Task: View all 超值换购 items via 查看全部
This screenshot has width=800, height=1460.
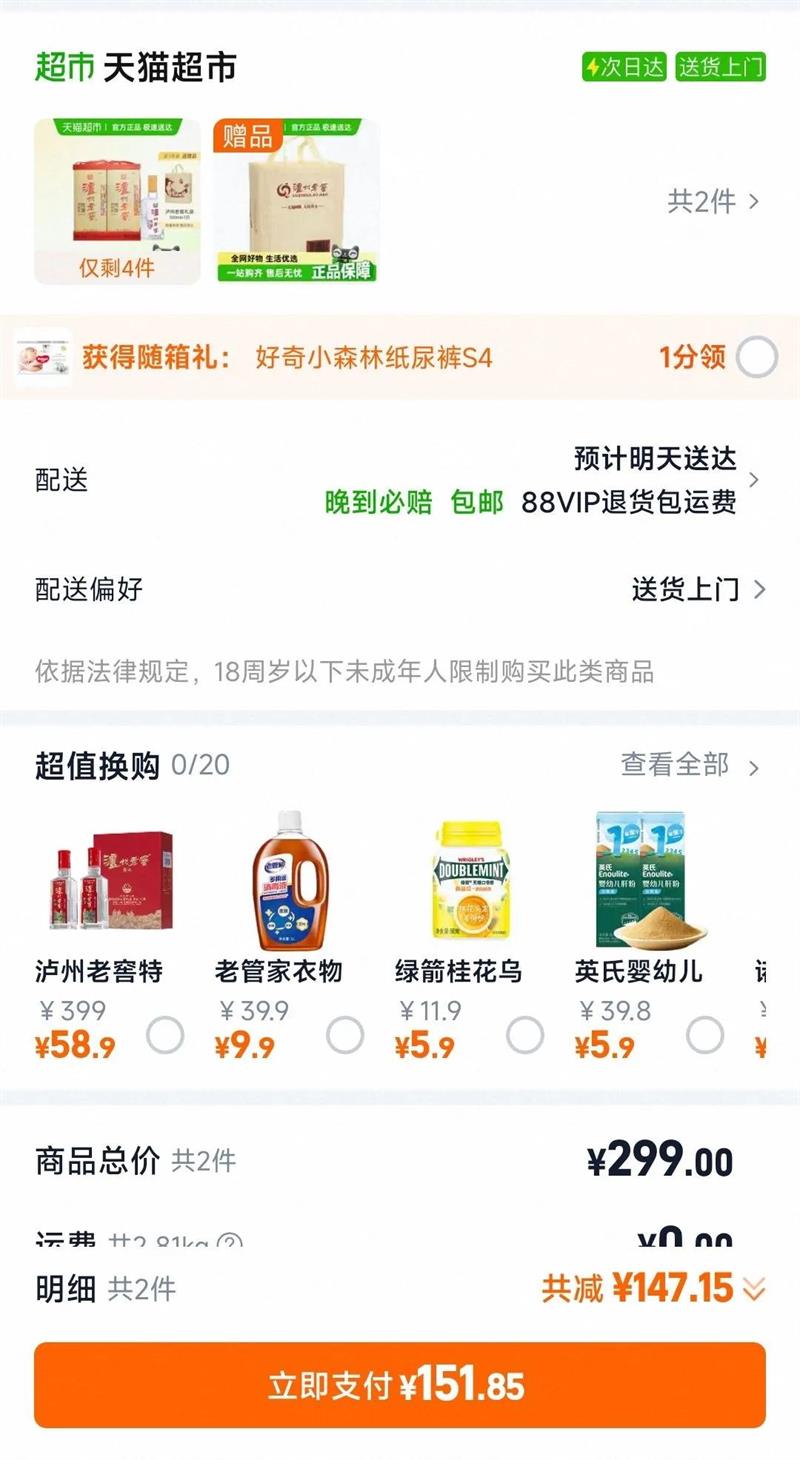Action: 690,765
